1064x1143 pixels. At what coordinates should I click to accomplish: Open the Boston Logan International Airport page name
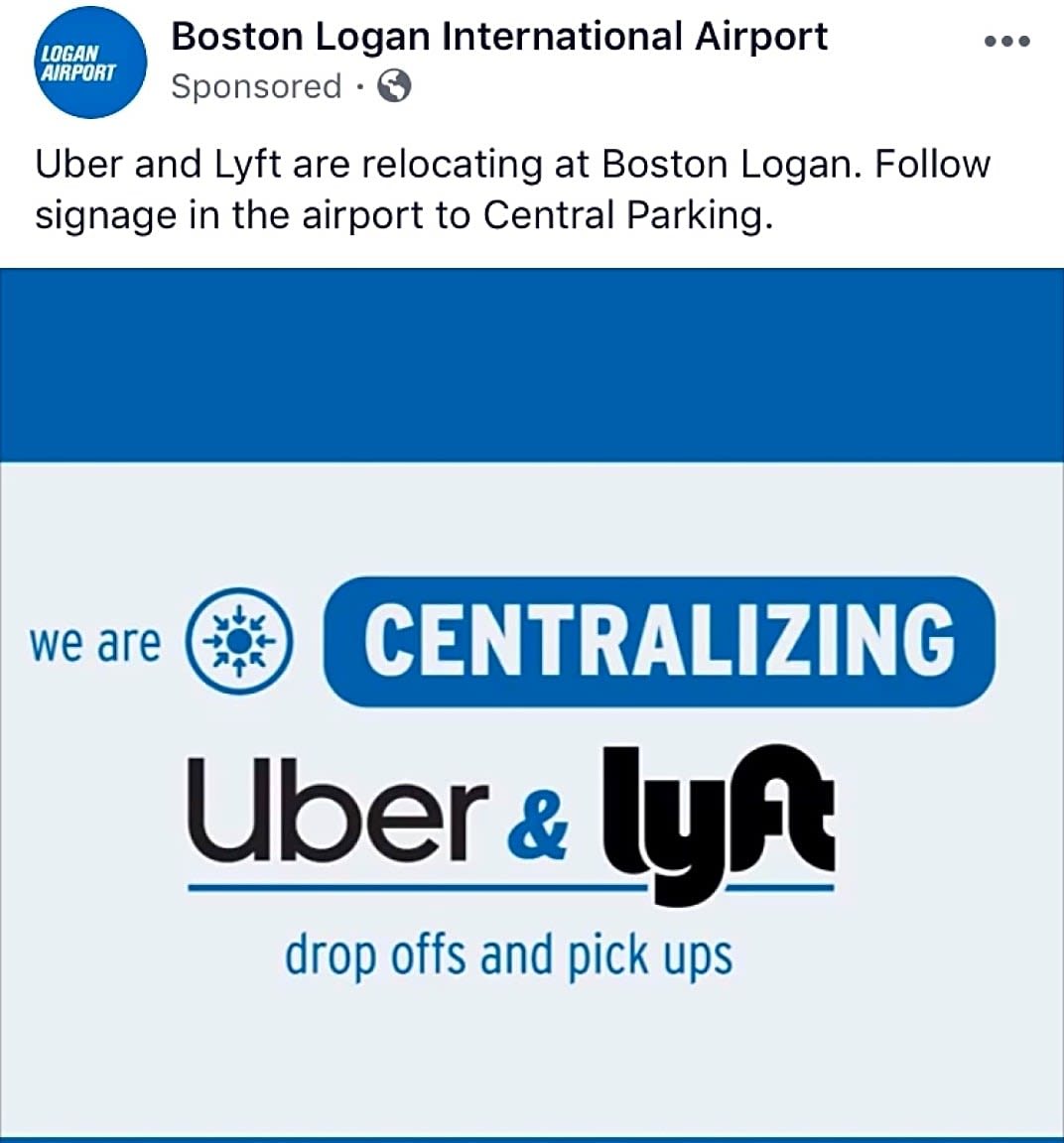pos(499,37)
